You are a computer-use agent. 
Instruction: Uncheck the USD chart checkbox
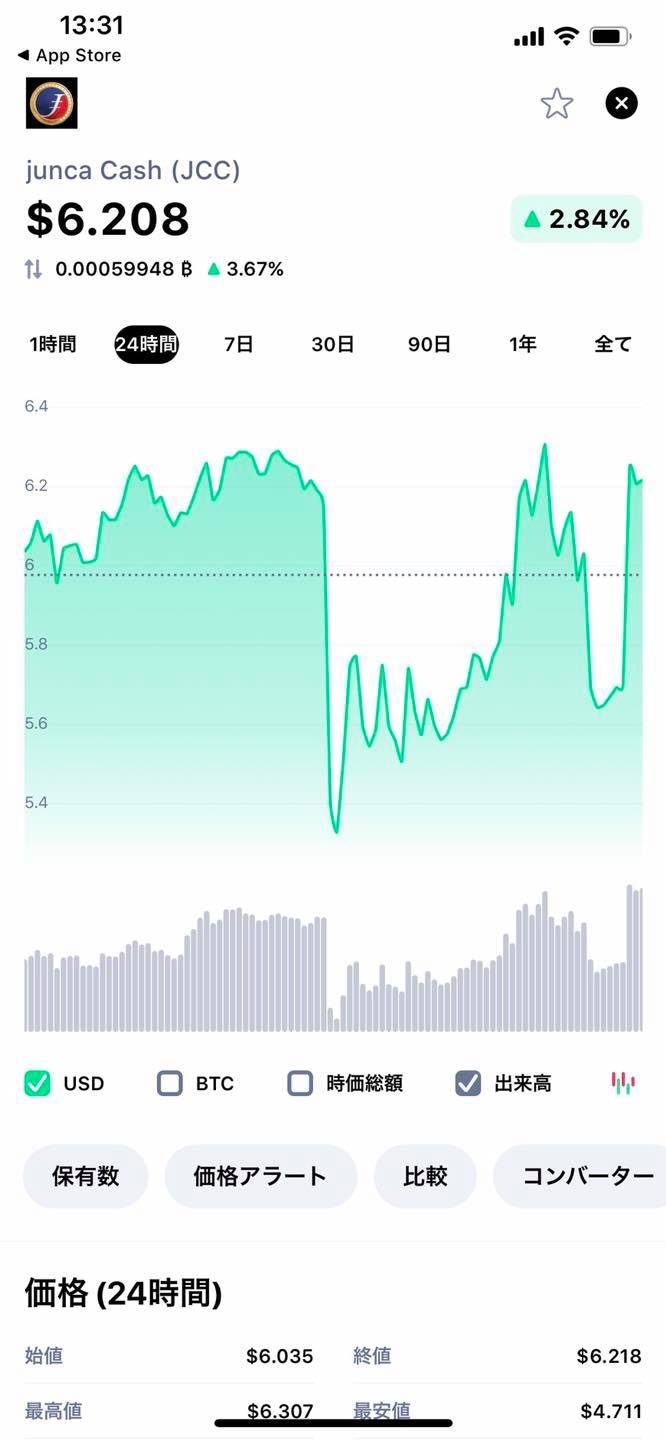click(38, 1083)
